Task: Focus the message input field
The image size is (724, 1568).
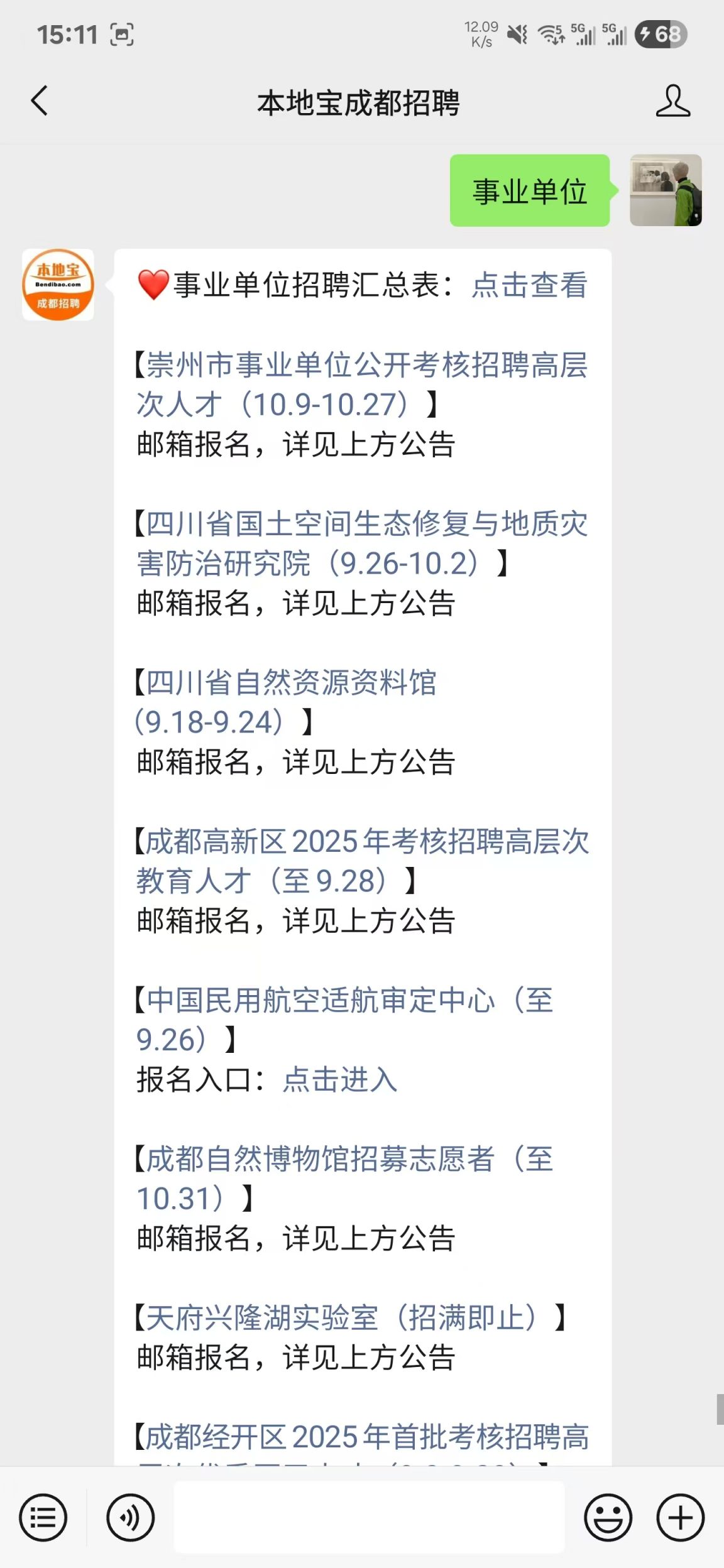Action: pyautogui.click(x=369, y=1518)
